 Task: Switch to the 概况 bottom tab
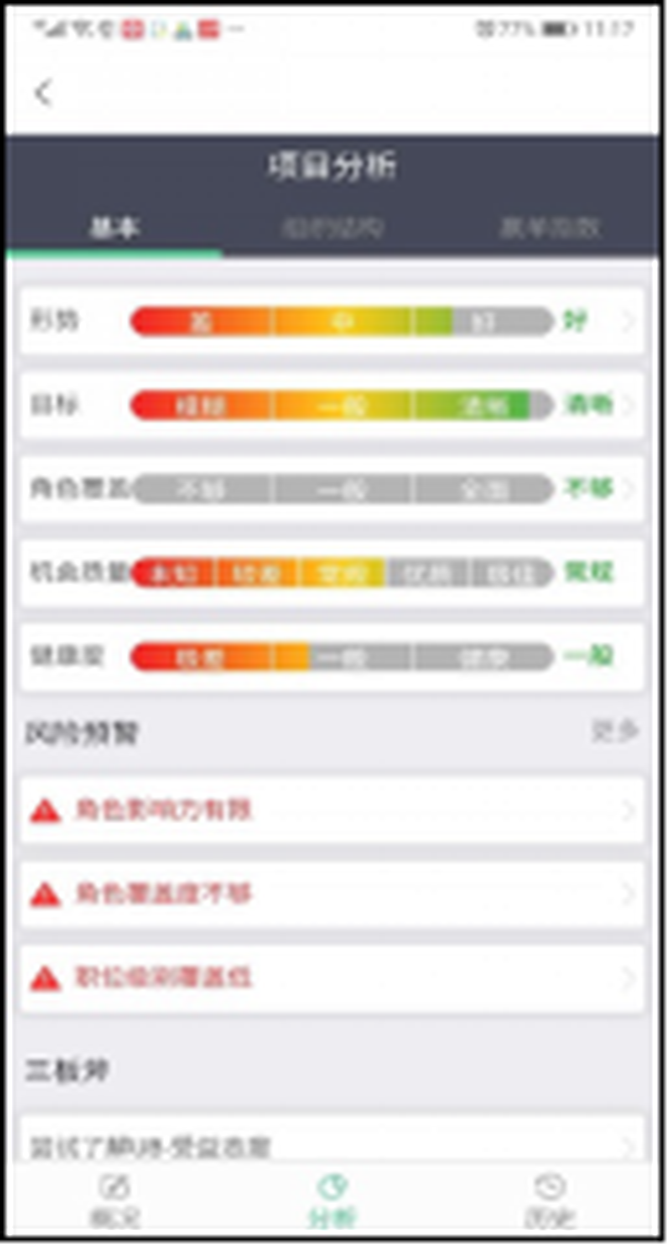click(x=115, y=1200)
